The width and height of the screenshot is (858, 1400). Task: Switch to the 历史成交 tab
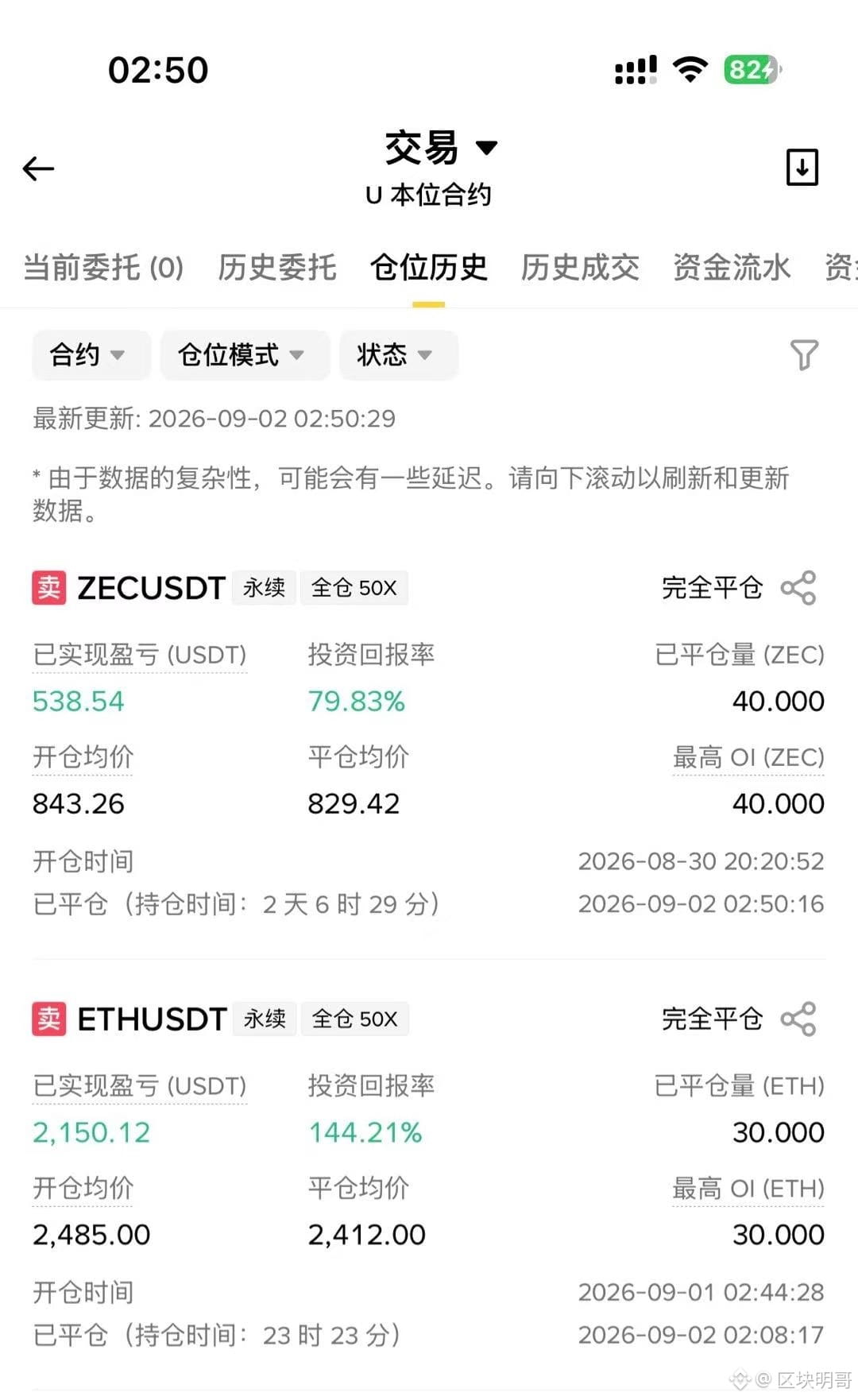580,268
